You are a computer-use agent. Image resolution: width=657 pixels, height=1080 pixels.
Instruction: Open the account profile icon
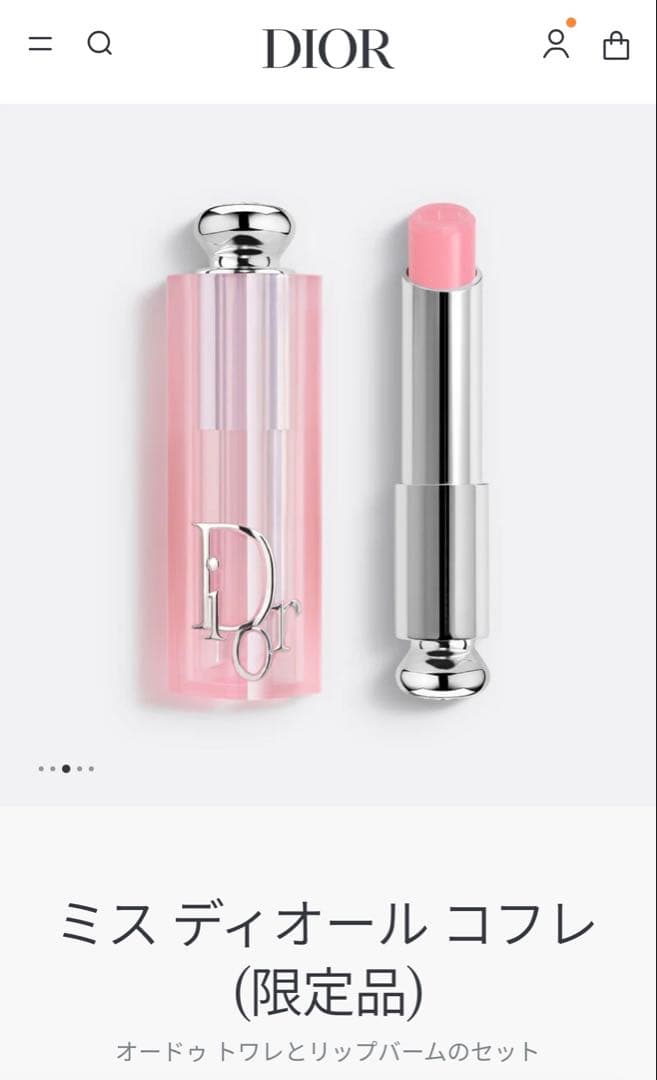(x=556, y=44)
